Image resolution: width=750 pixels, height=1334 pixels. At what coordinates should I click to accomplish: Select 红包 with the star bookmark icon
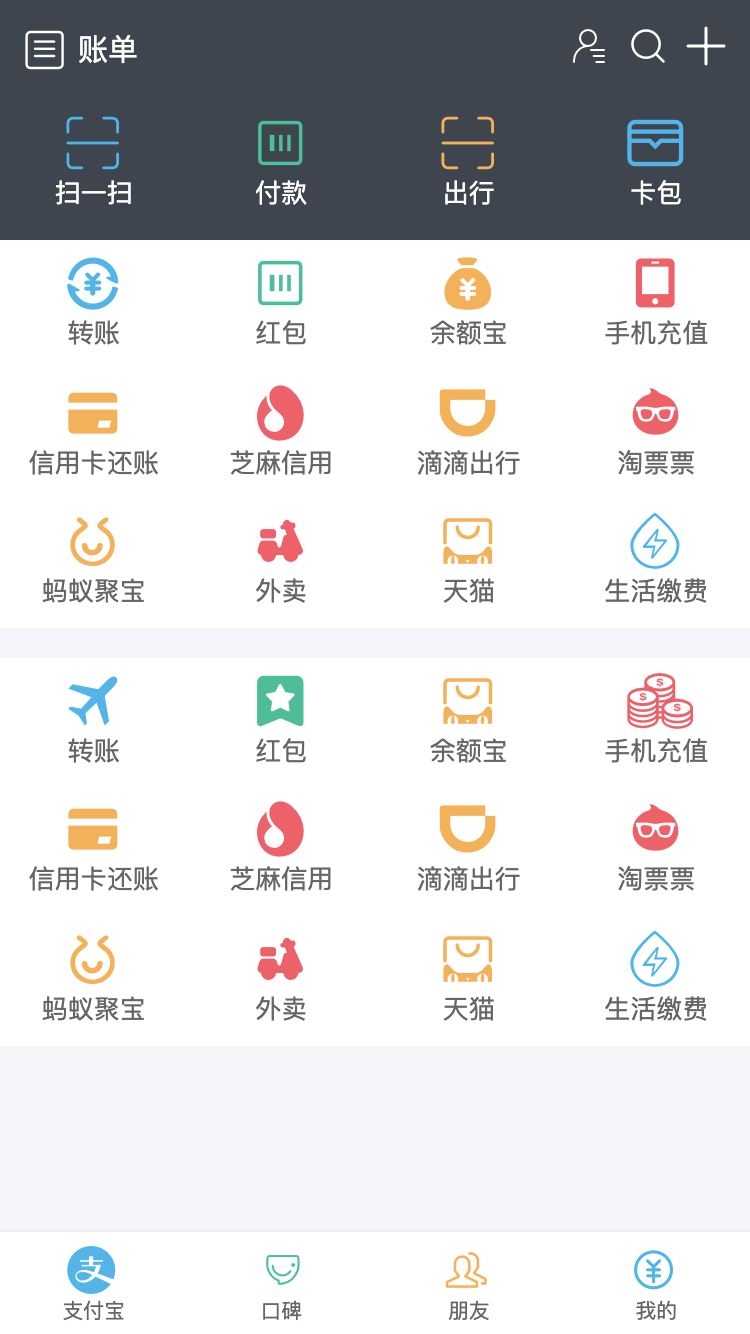coord(280,720)
